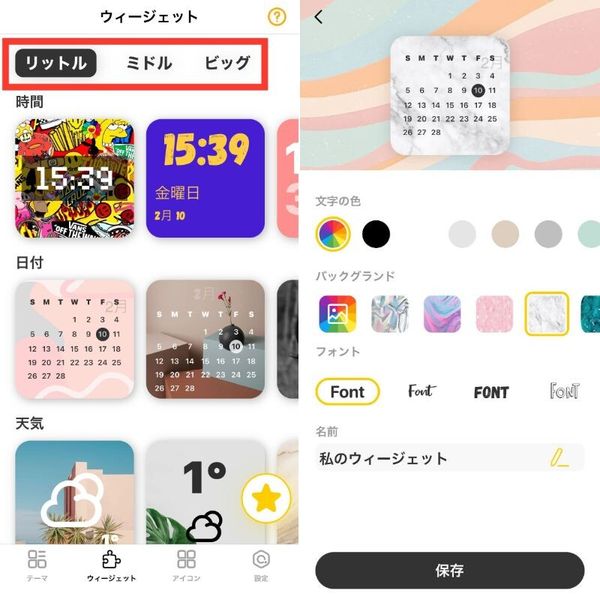Tap the yellow star floating button
The height and width of the screenshot is (596, 600).
pyautogui.click(x=266, y=498)
